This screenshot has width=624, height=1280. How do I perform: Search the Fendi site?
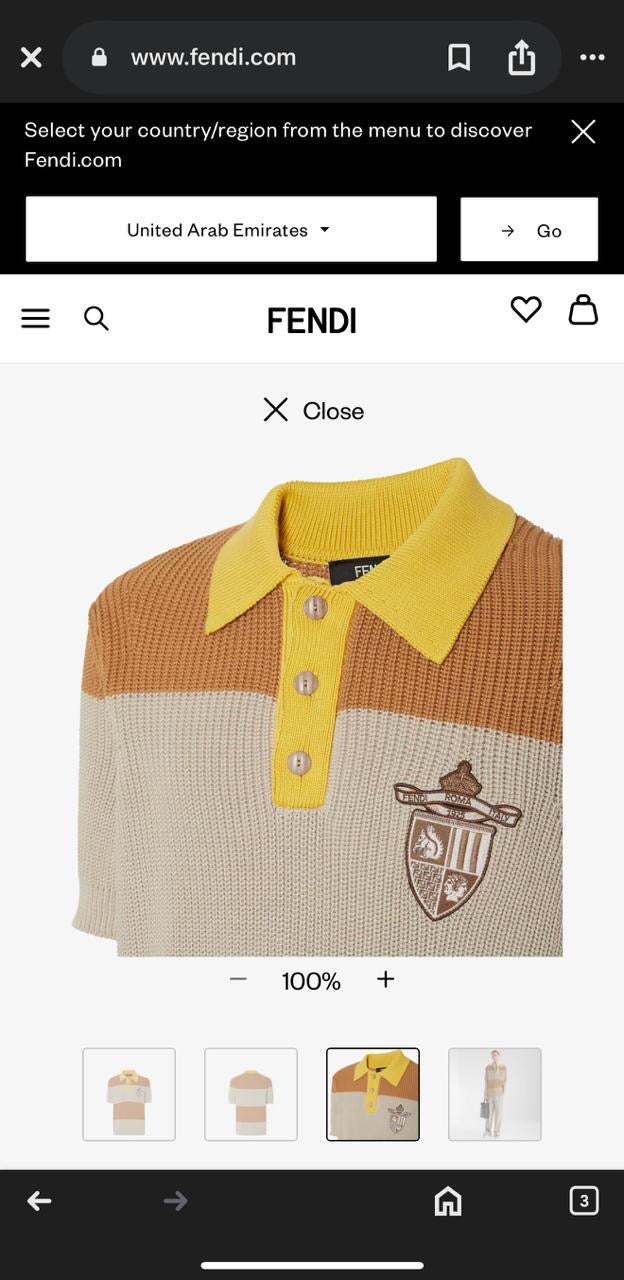96,318
